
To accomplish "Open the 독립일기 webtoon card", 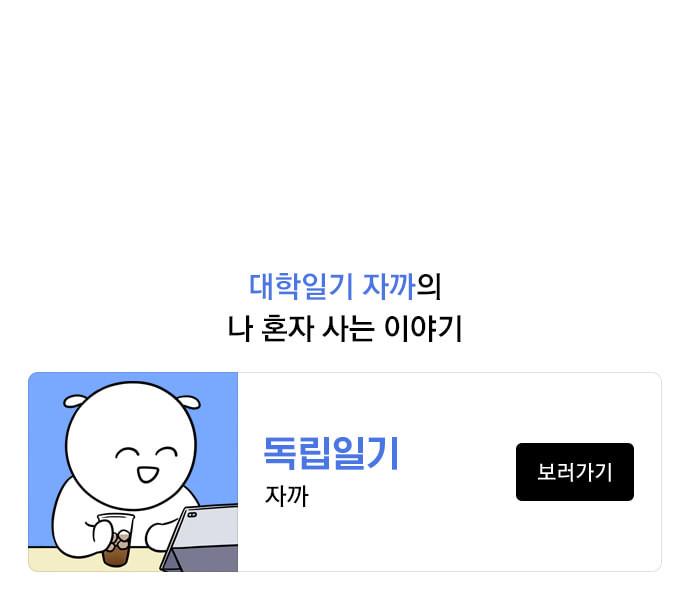I will point(331,455).
